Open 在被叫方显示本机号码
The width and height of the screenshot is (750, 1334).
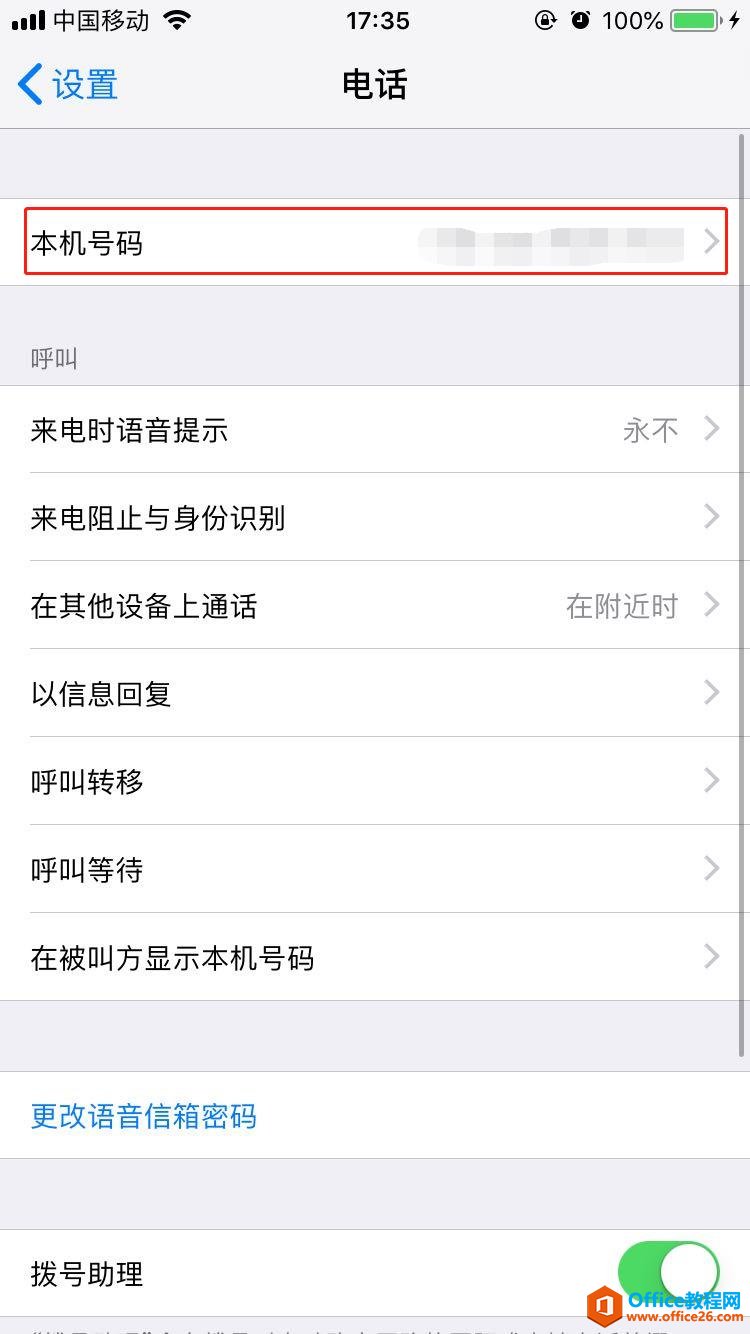375,958
